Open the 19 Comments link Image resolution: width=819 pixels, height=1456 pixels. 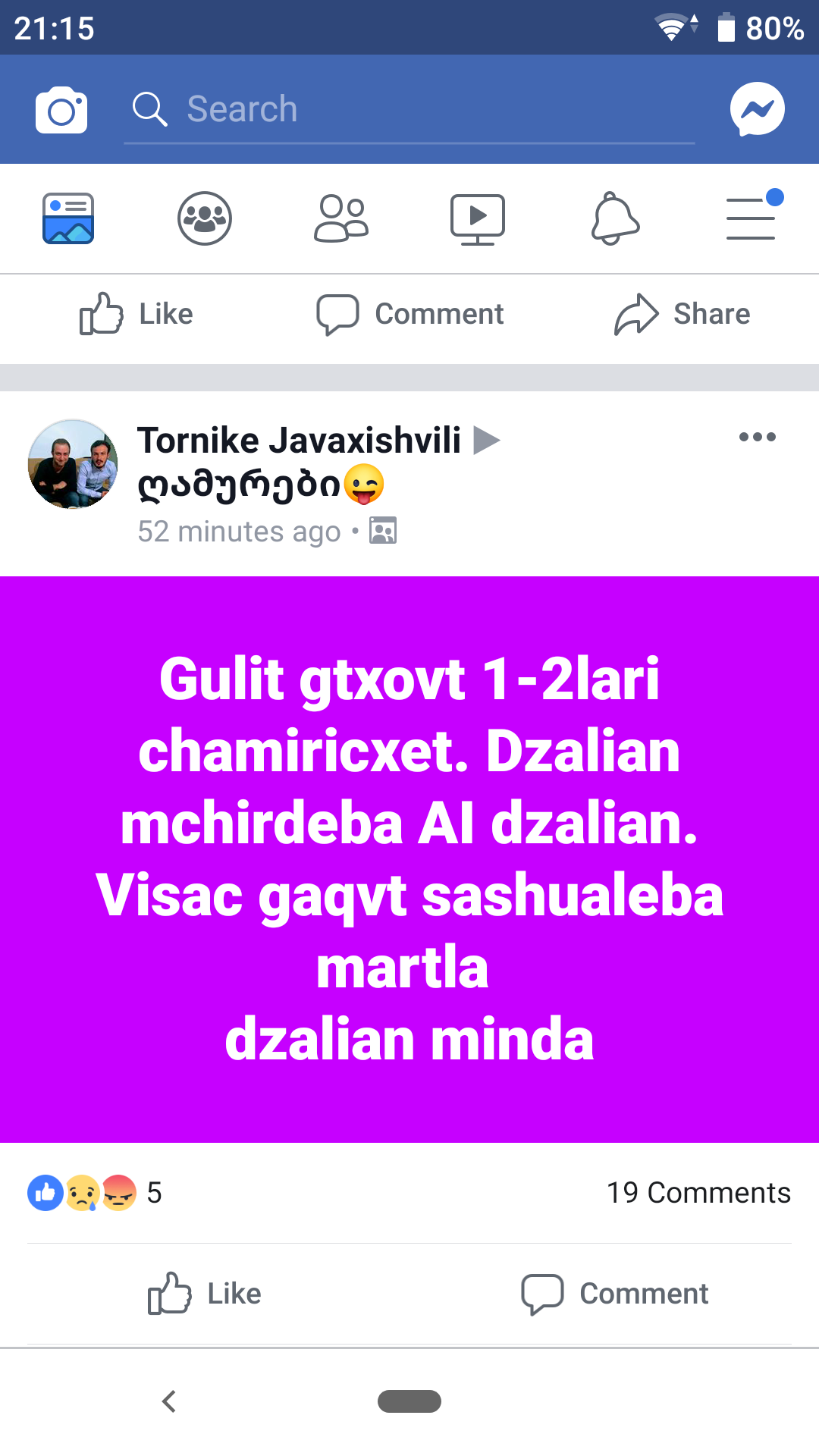698,1193
